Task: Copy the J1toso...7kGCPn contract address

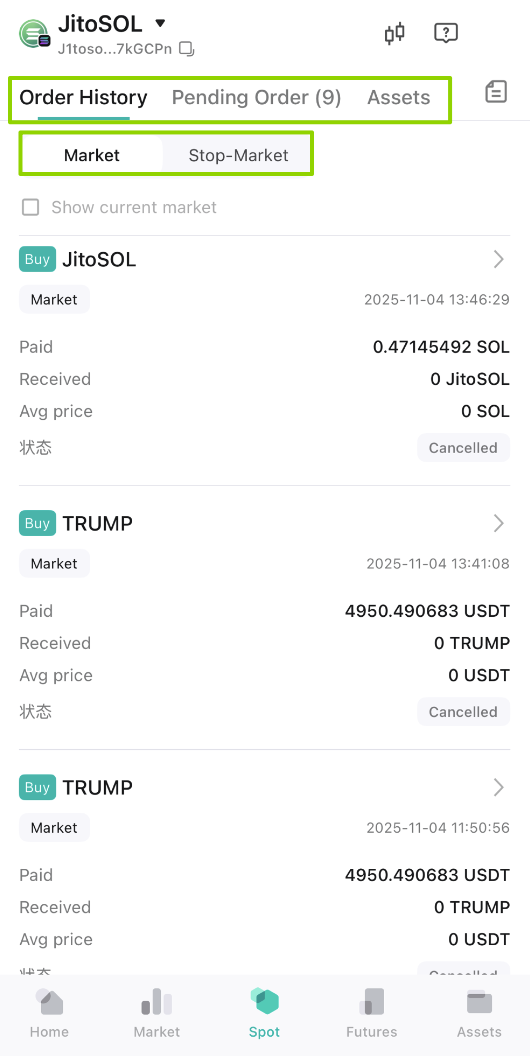Action: point(187,48)
